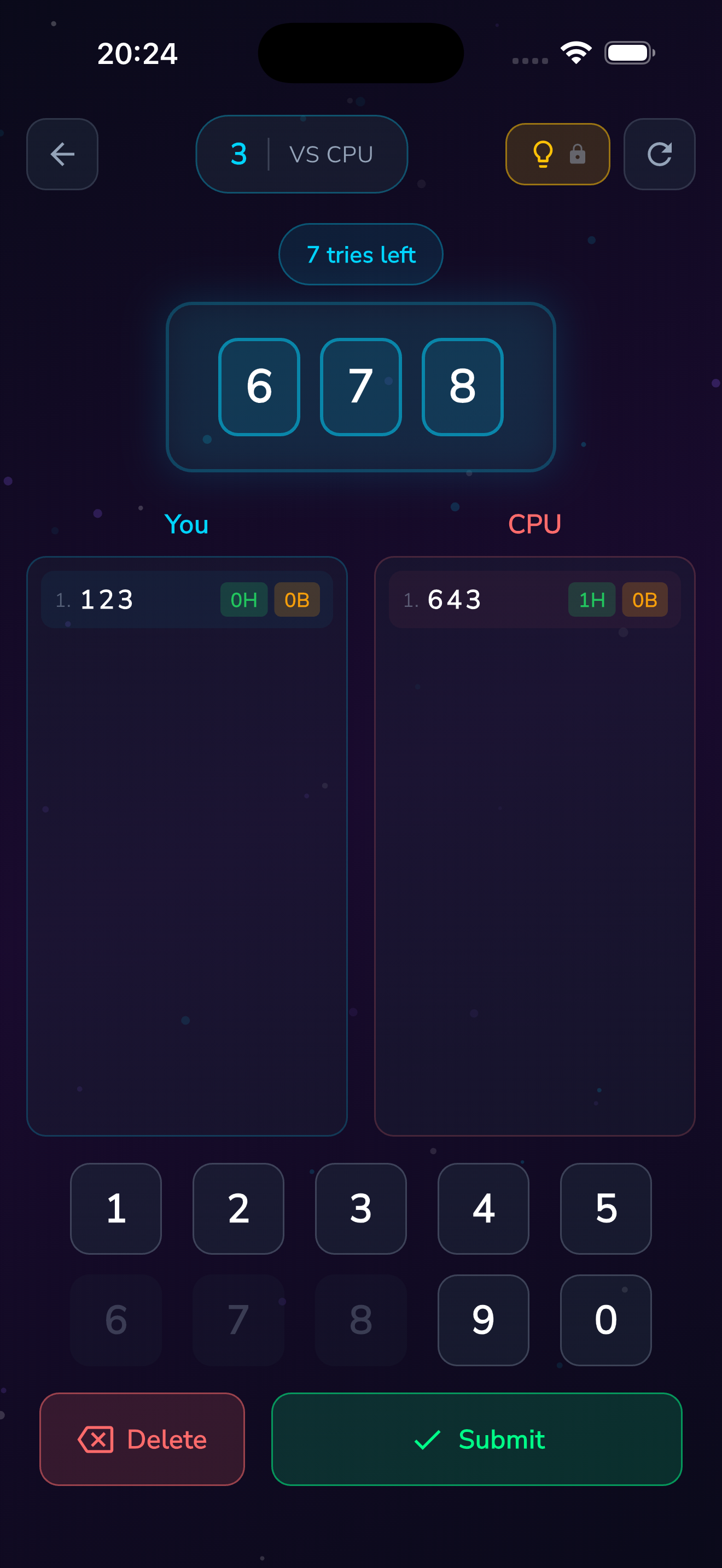The image size is (722, 1568).
Task: Enter digit 3 on the keypad
Action: 360,1208
